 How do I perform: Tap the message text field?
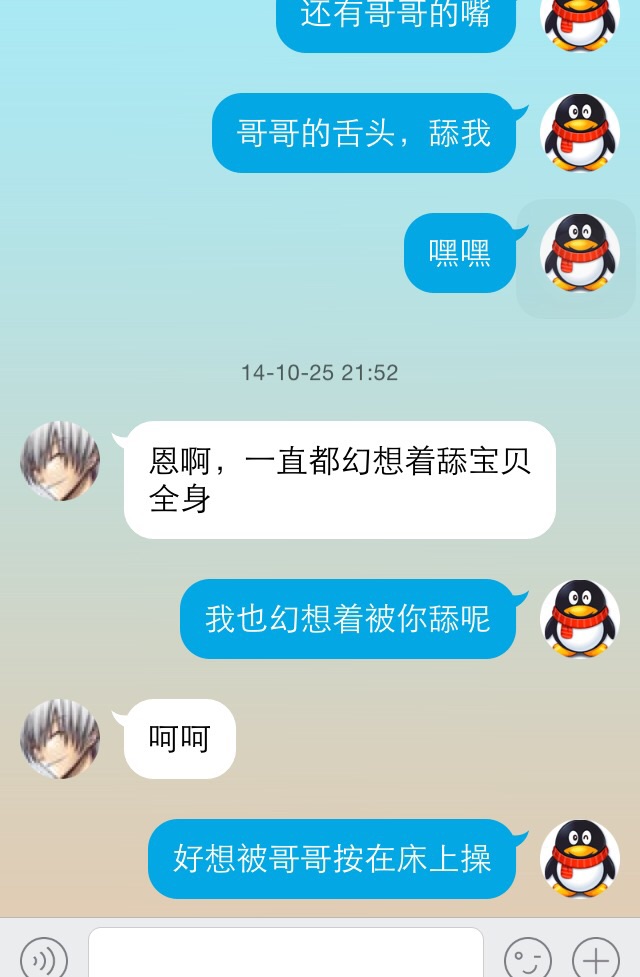point(285,954)
